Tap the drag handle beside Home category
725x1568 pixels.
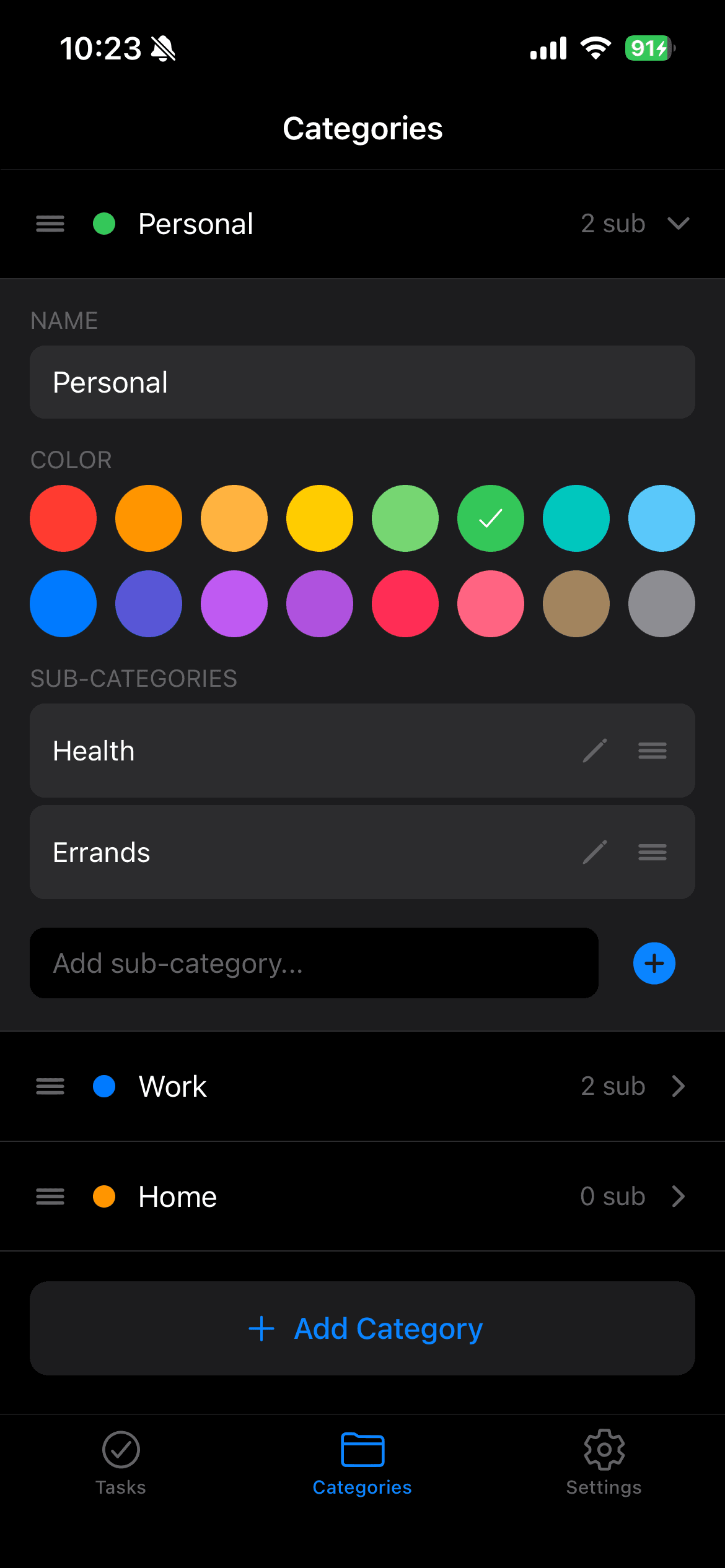click(50, 1196)
